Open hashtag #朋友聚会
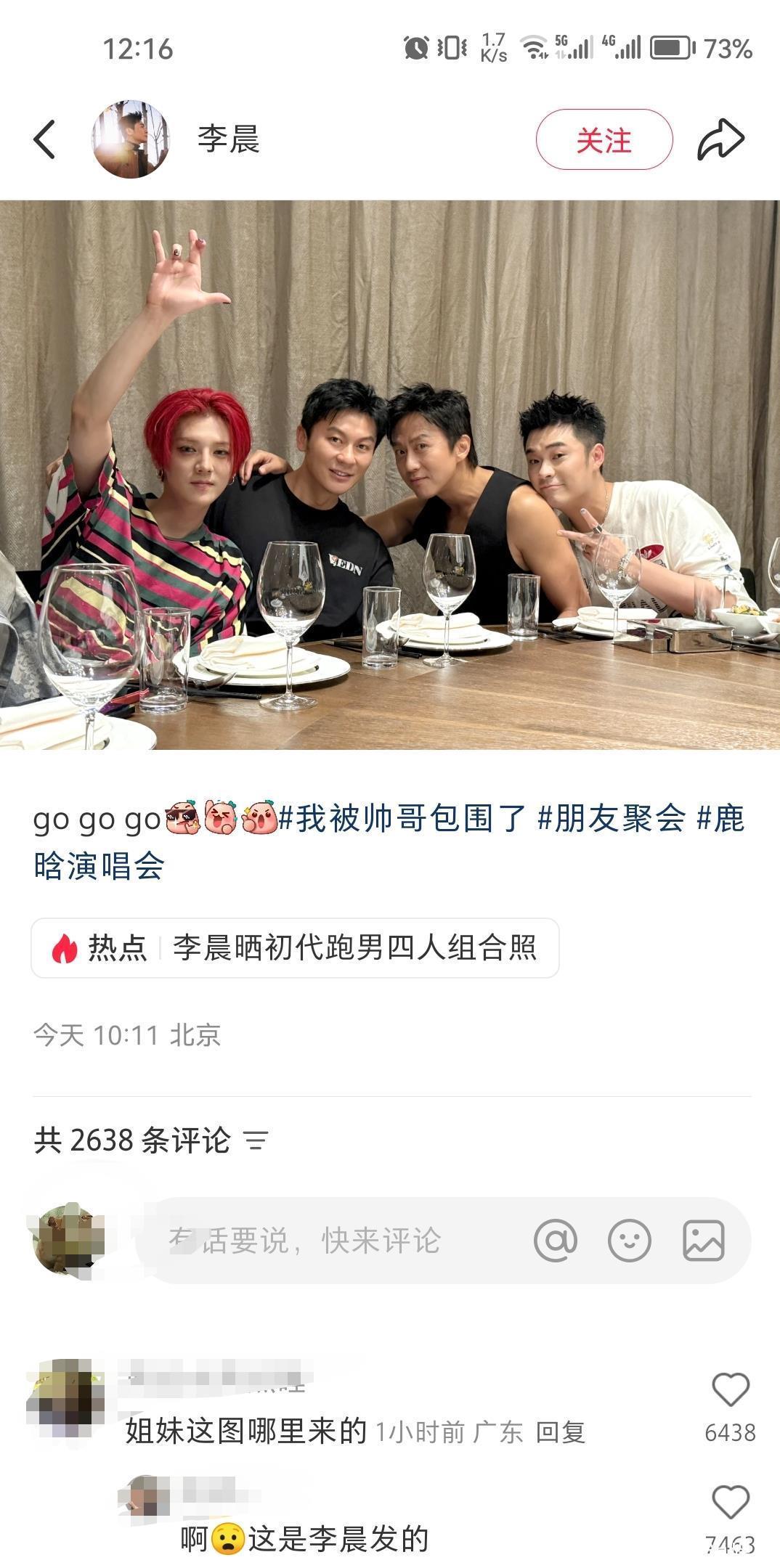The height and width of the screenshot is (1568, 780). tap(611, 818)
